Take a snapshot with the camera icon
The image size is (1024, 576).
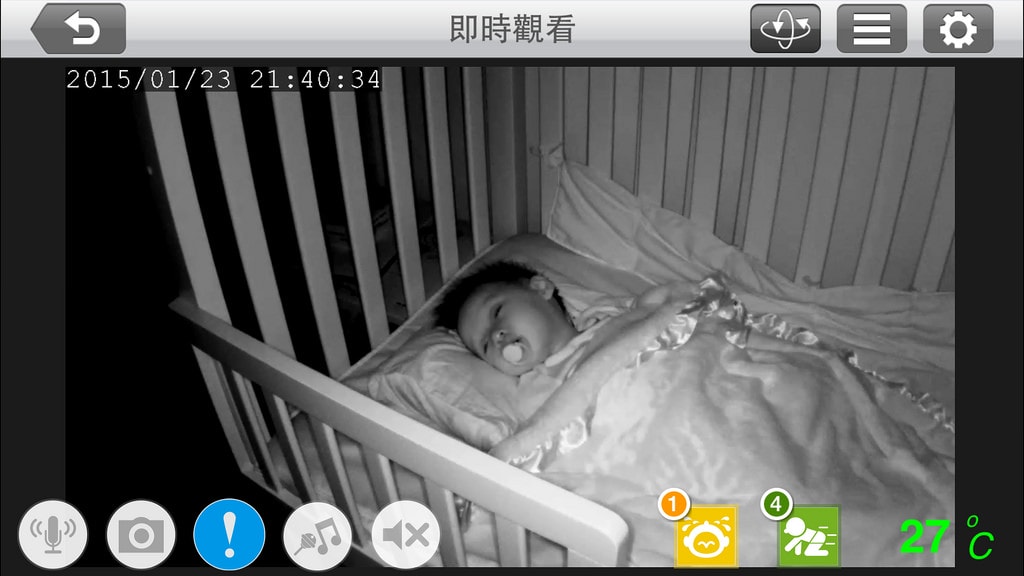(x=141, y=535)
